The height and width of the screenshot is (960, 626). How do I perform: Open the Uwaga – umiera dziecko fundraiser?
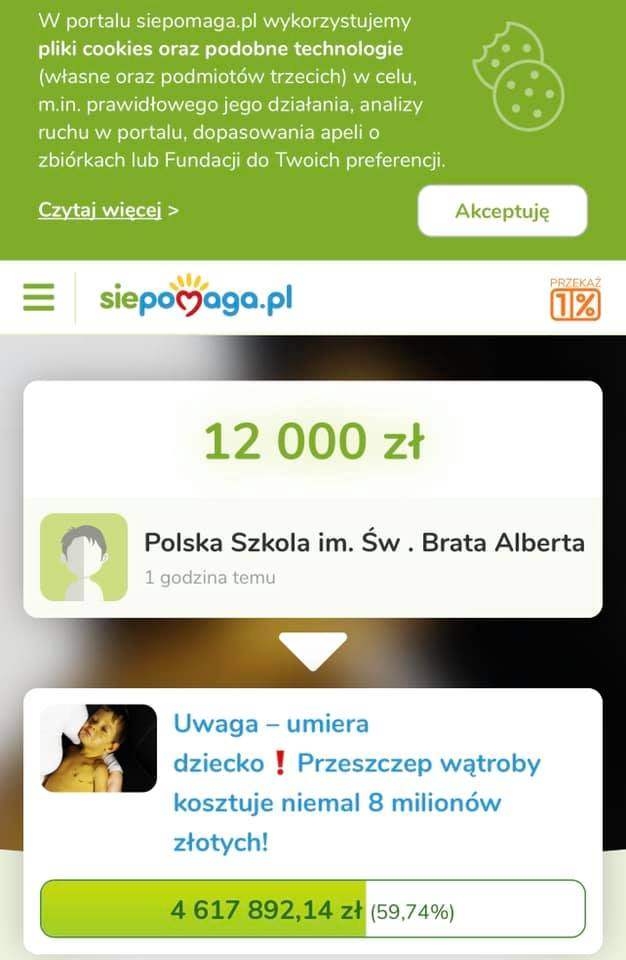(x=356, y=782)
